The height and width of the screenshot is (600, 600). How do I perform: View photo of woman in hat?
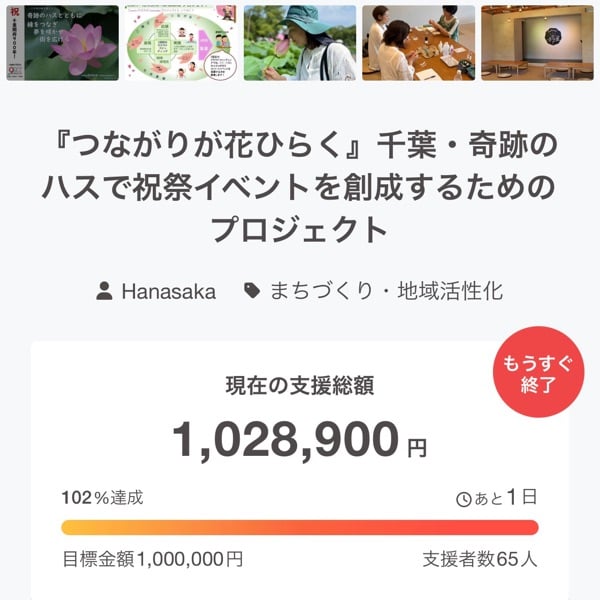point(299,43)
